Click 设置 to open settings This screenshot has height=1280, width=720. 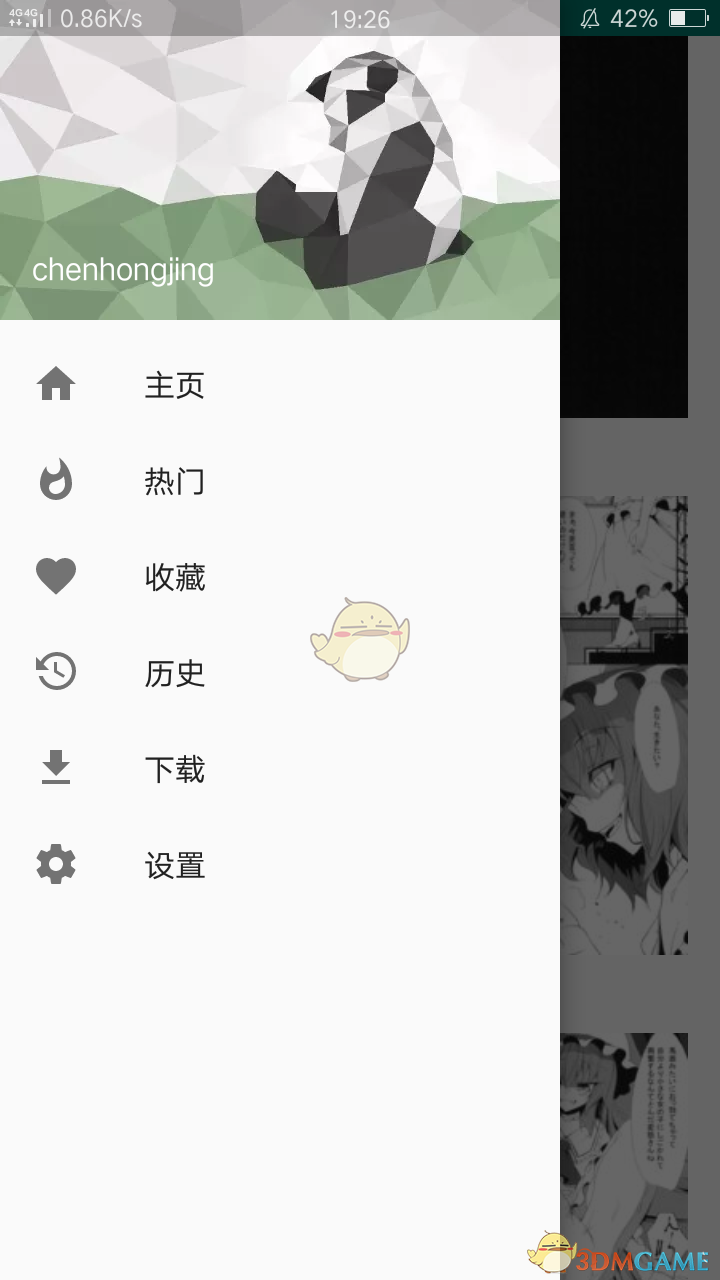tap(175, 865)
